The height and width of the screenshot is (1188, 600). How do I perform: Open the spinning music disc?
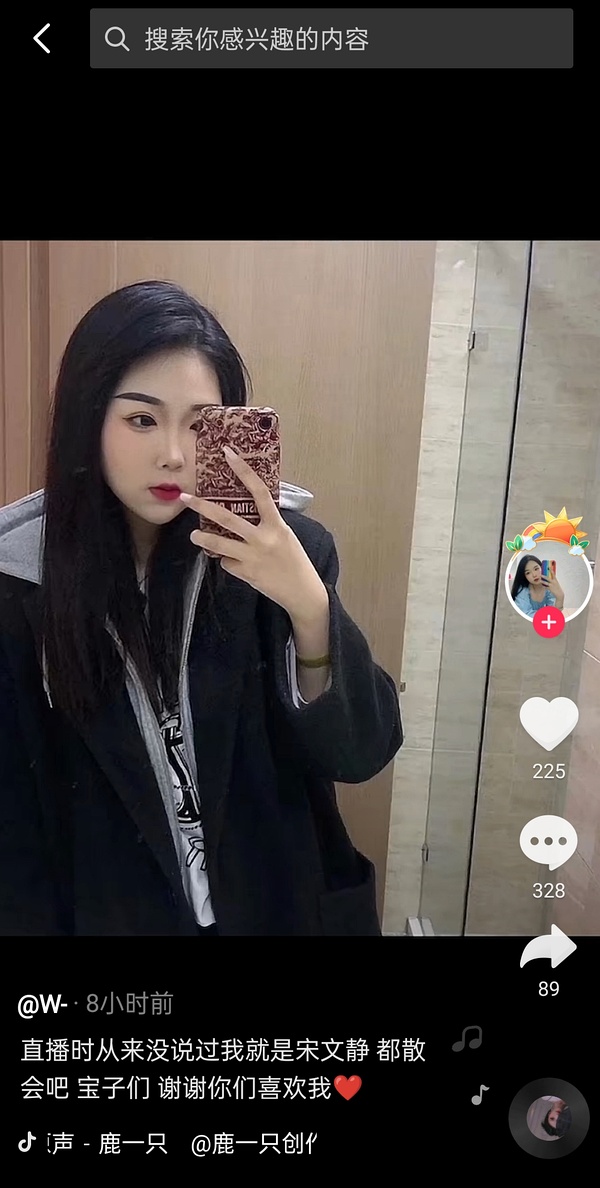(x=548, y=1118)
